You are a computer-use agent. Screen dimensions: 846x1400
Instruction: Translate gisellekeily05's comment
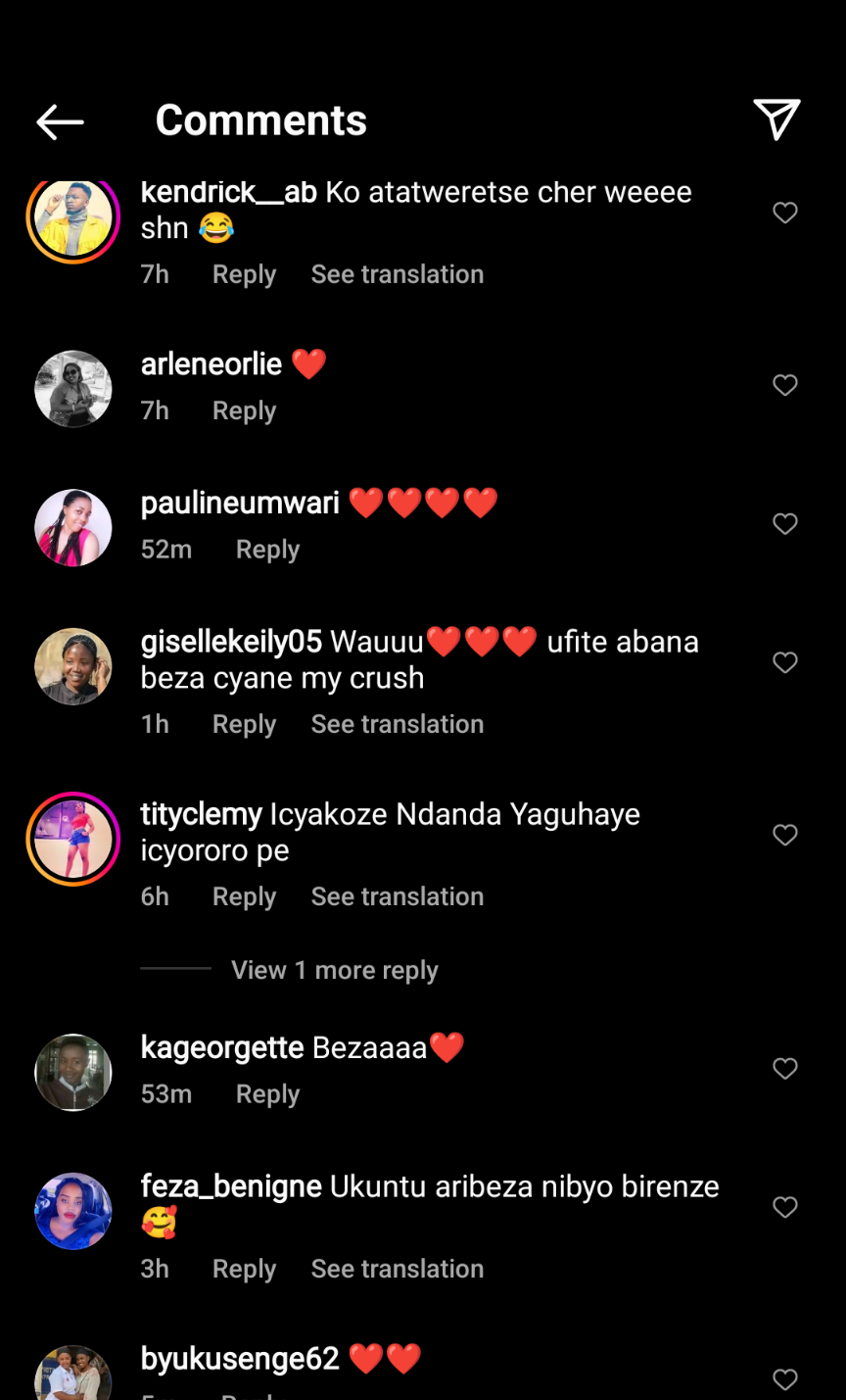397,724
